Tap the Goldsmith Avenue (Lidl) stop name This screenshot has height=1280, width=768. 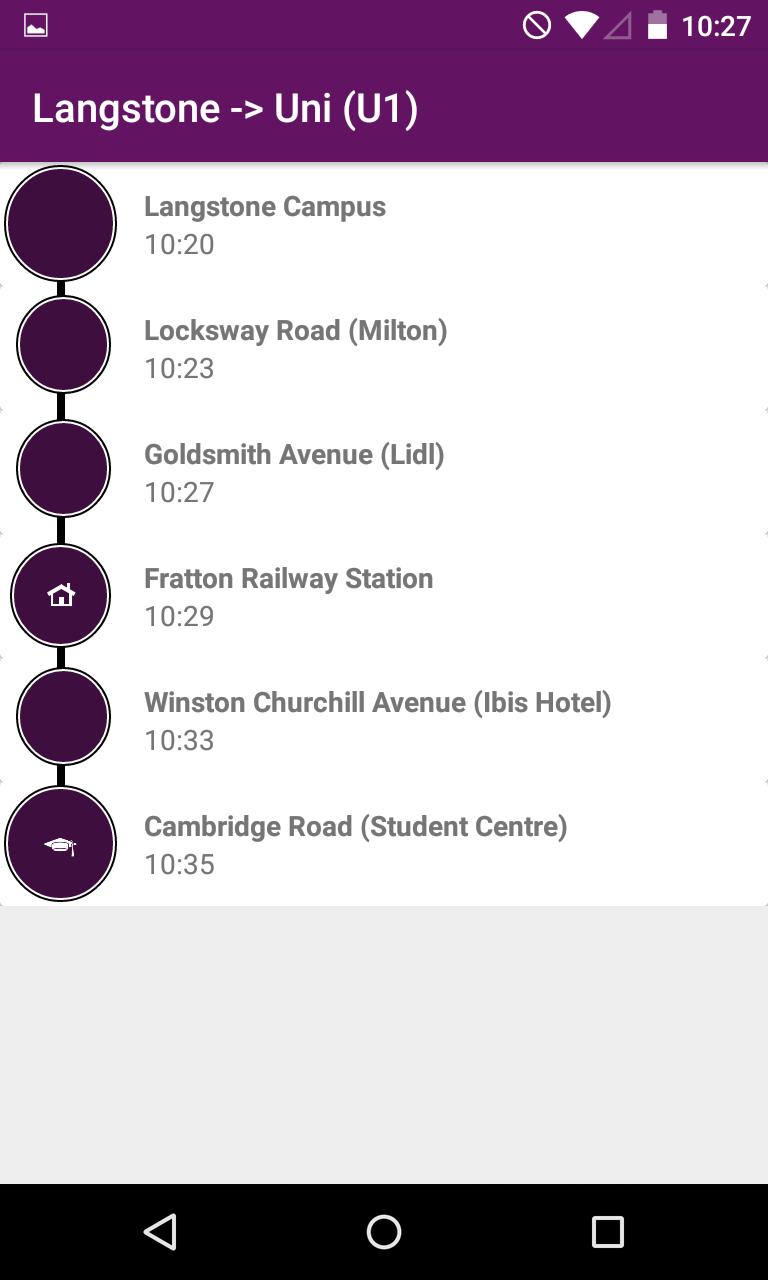coord(294,454)
